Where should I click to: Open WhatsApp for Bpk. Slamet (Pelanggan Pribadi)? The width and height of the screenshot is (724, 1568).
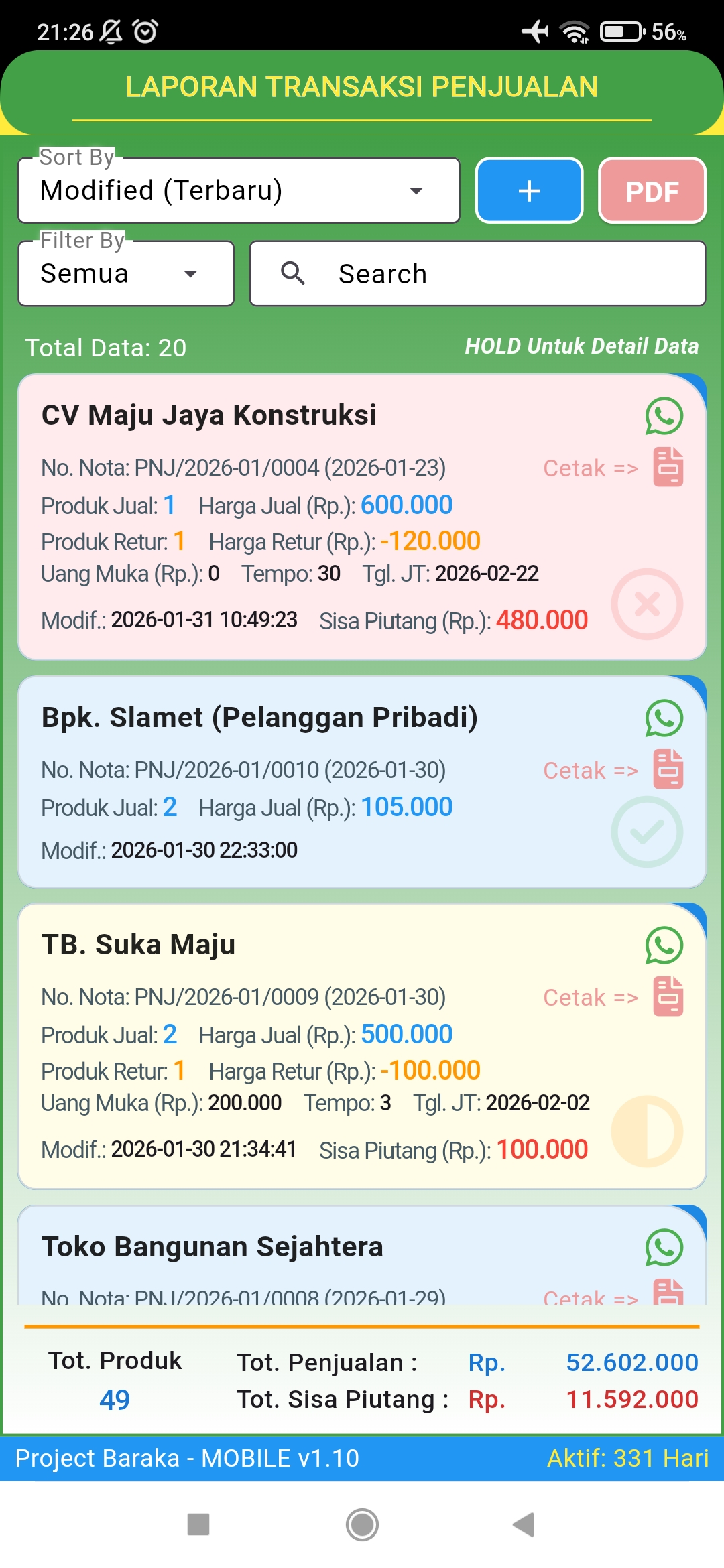(x=664, y=719)
